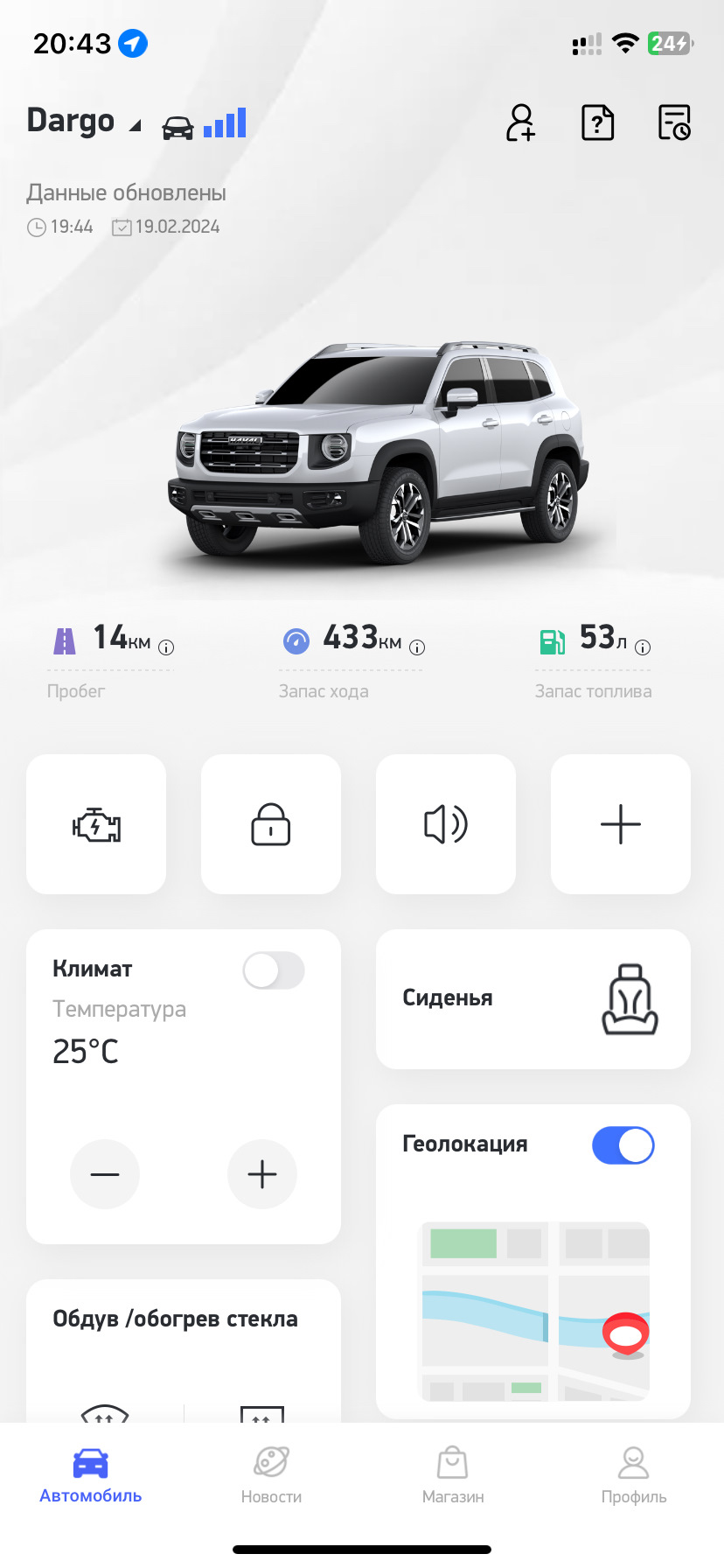
Task: Add a new quick action button
Action: coord(621,824)
